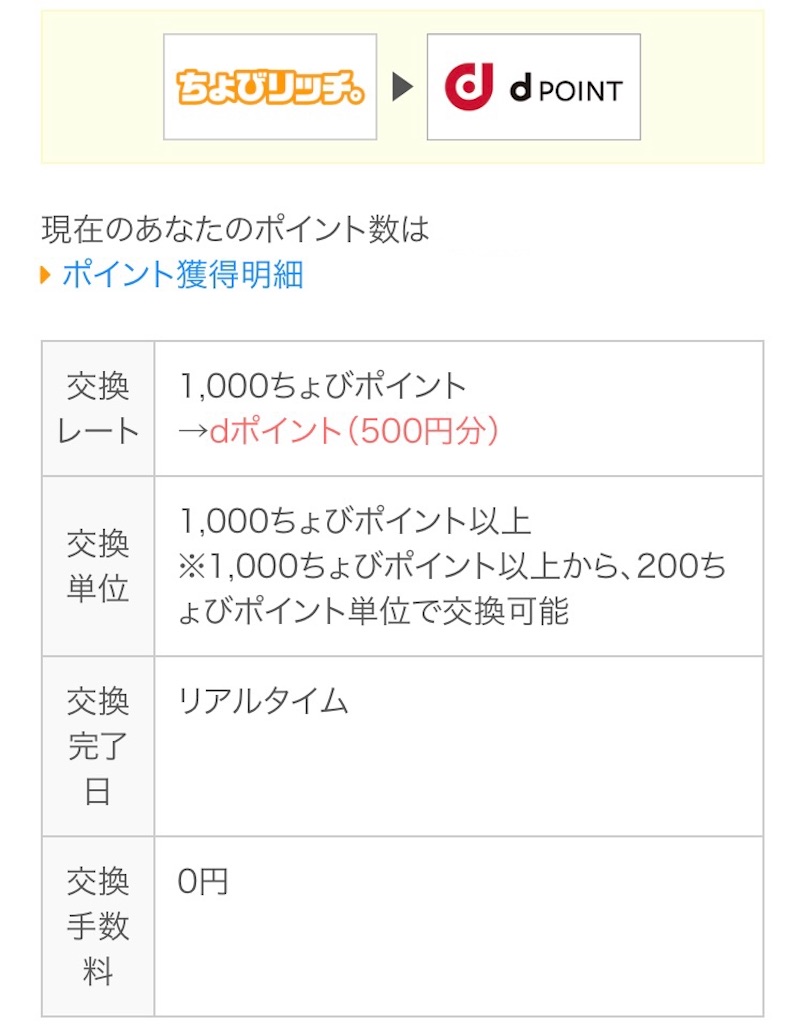The height and width of the screenshot is (1024, 805).
Task: Select the d POINT brand image
Action: coord(532,88)
